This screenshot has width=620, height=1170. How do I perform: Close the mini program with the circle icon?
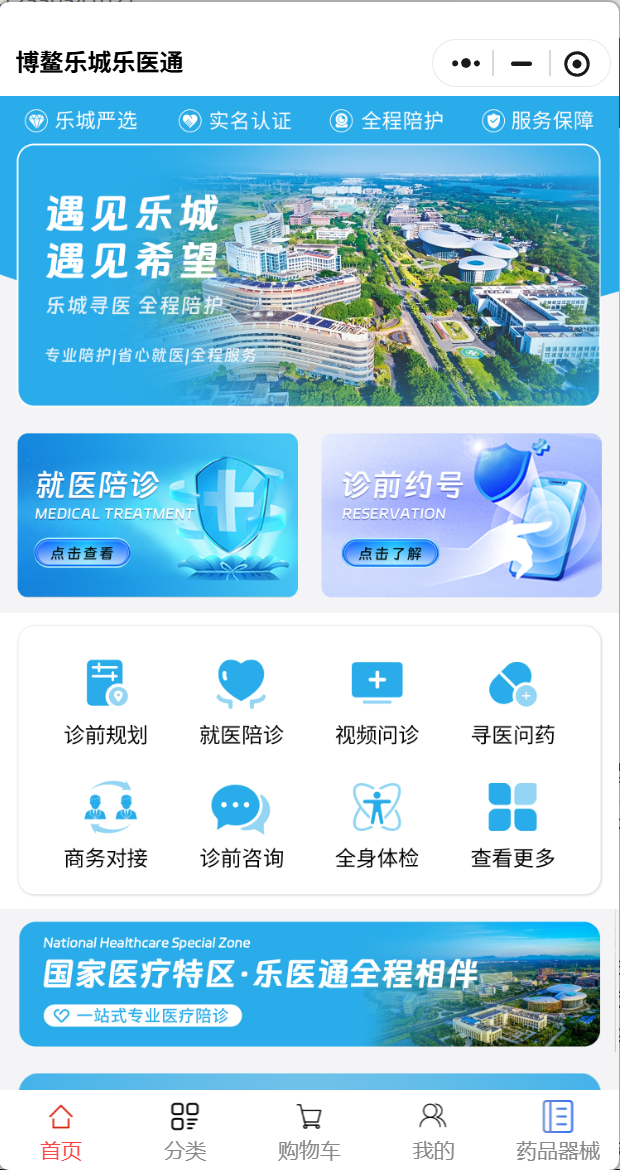[x=577, y=64]
